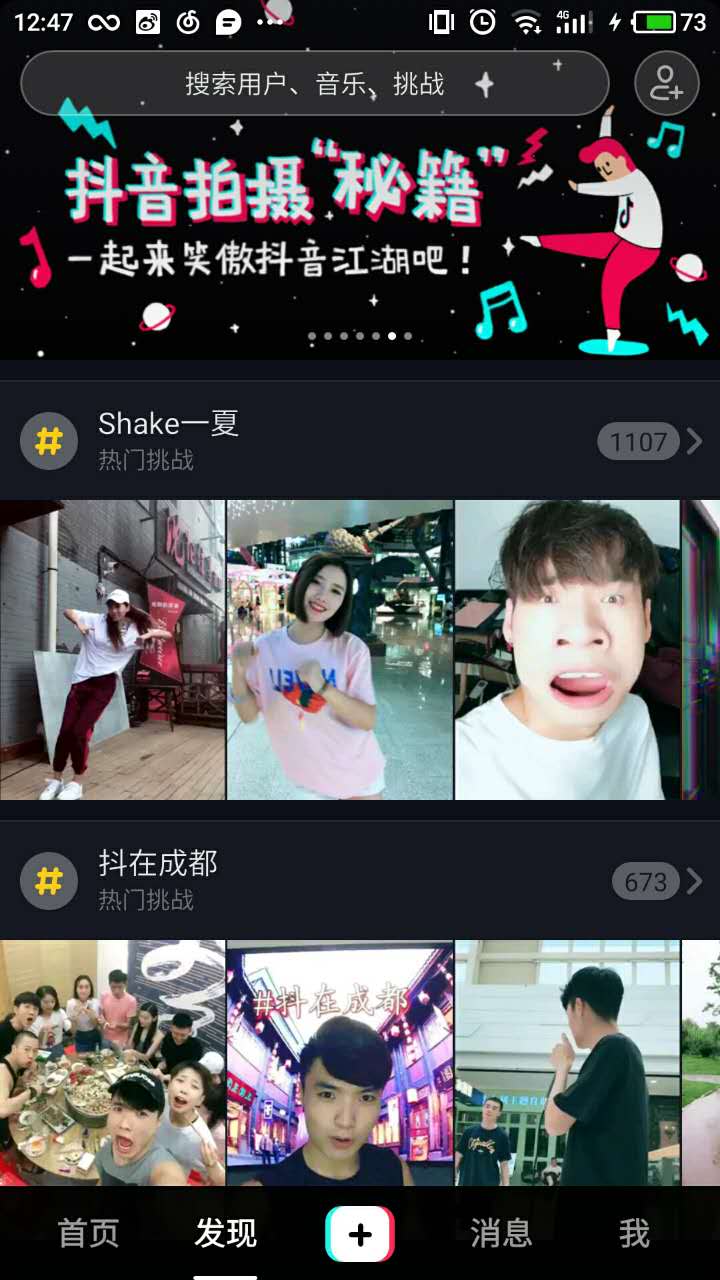The image size is (720, 1280).
Task: Play the funny face guy video
Action: (x=567, y=650)
